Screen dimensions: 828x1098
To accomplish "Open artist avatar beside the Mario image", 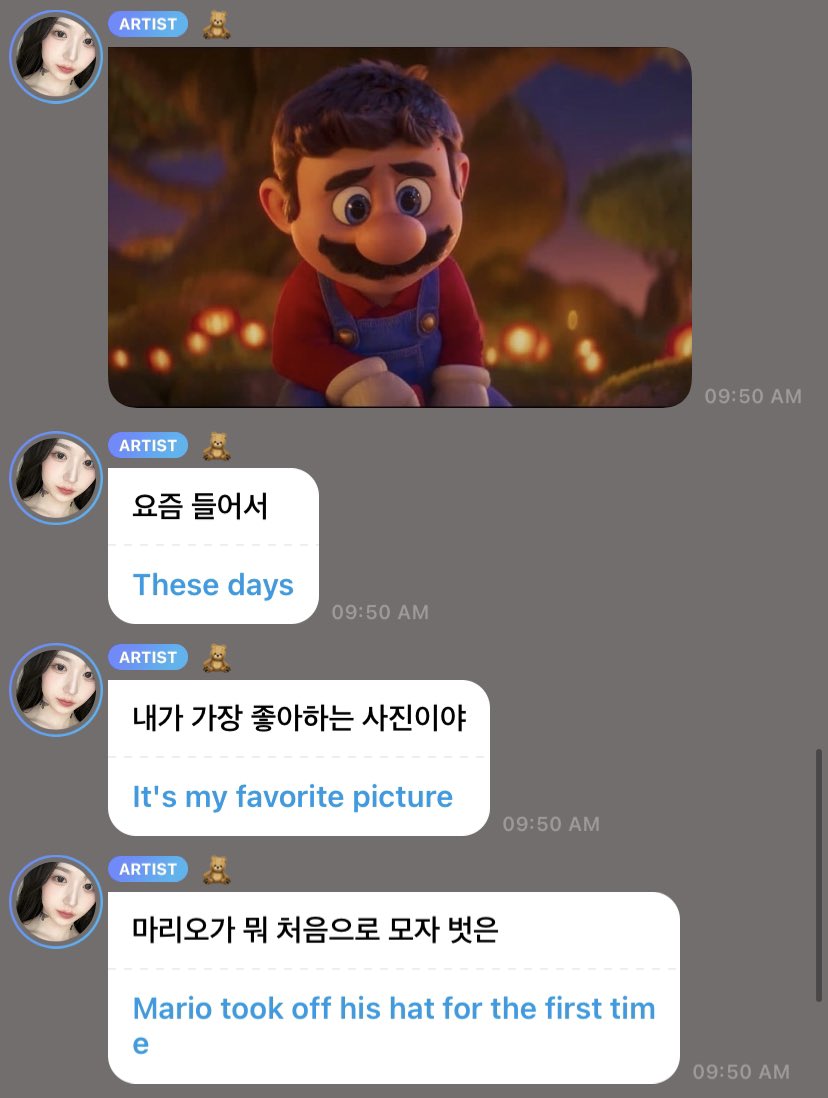I will 56,57.
